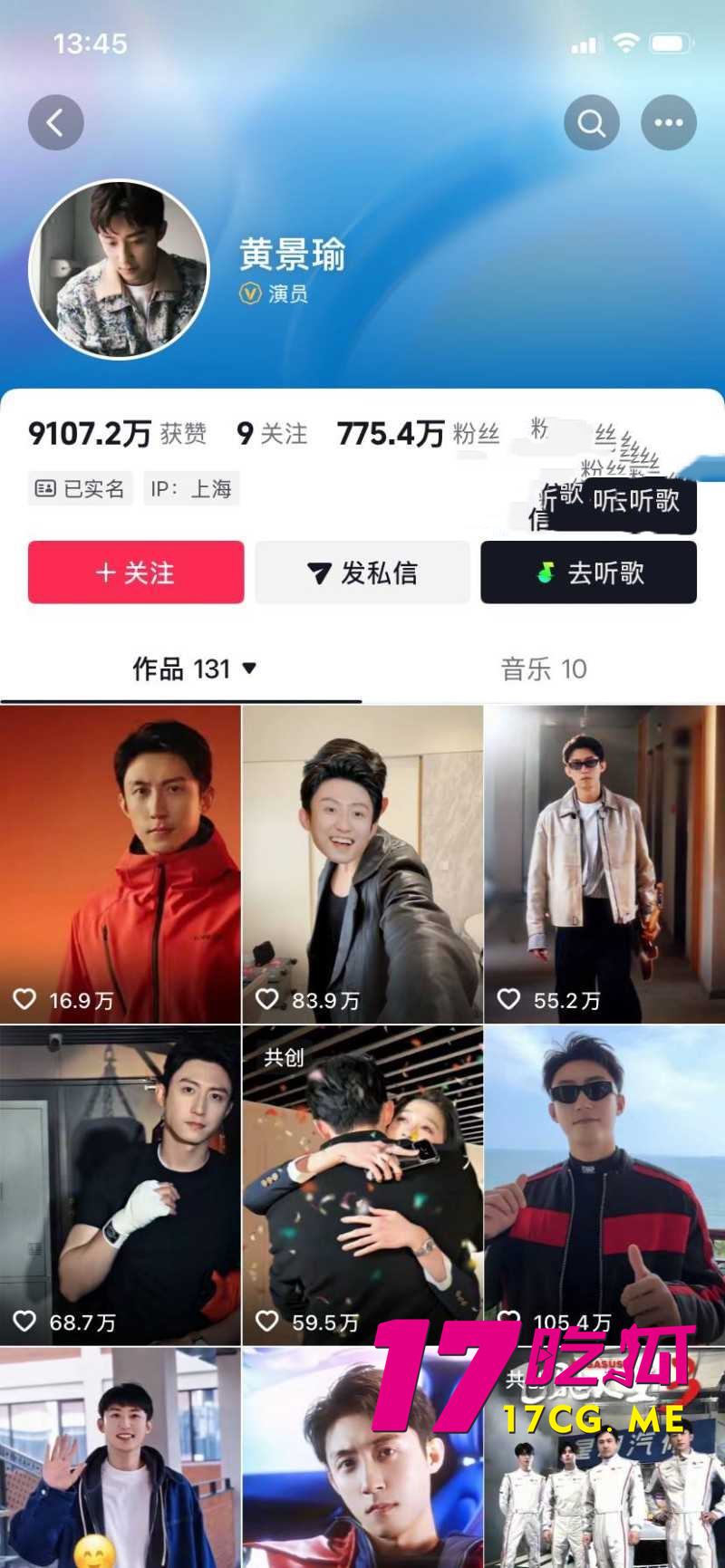Screen dimensions: 725x1568
Task: Switch to the 音乐 10 tab
Action: click(544, 669)
